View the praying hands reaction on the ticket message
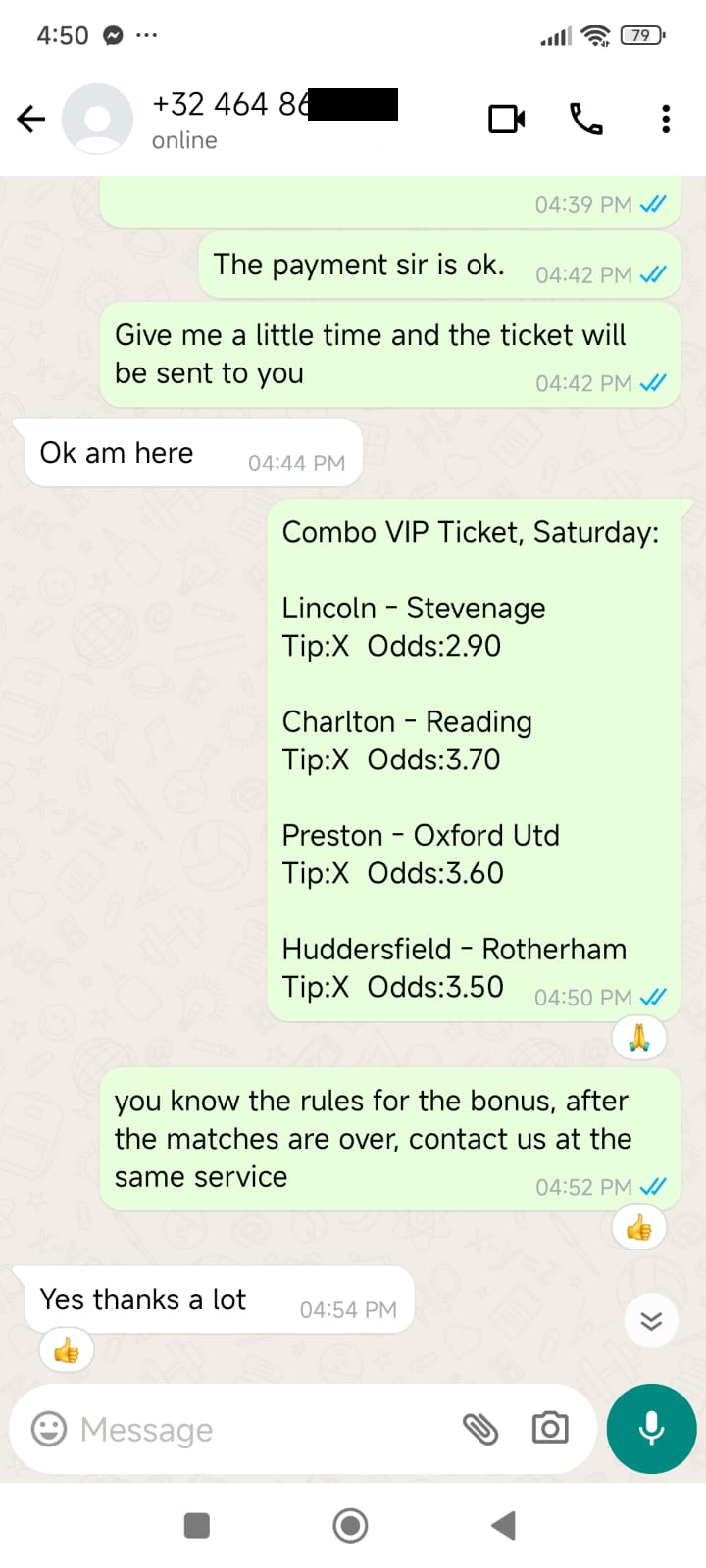Screen dimensions: 706x1568 639,1038
